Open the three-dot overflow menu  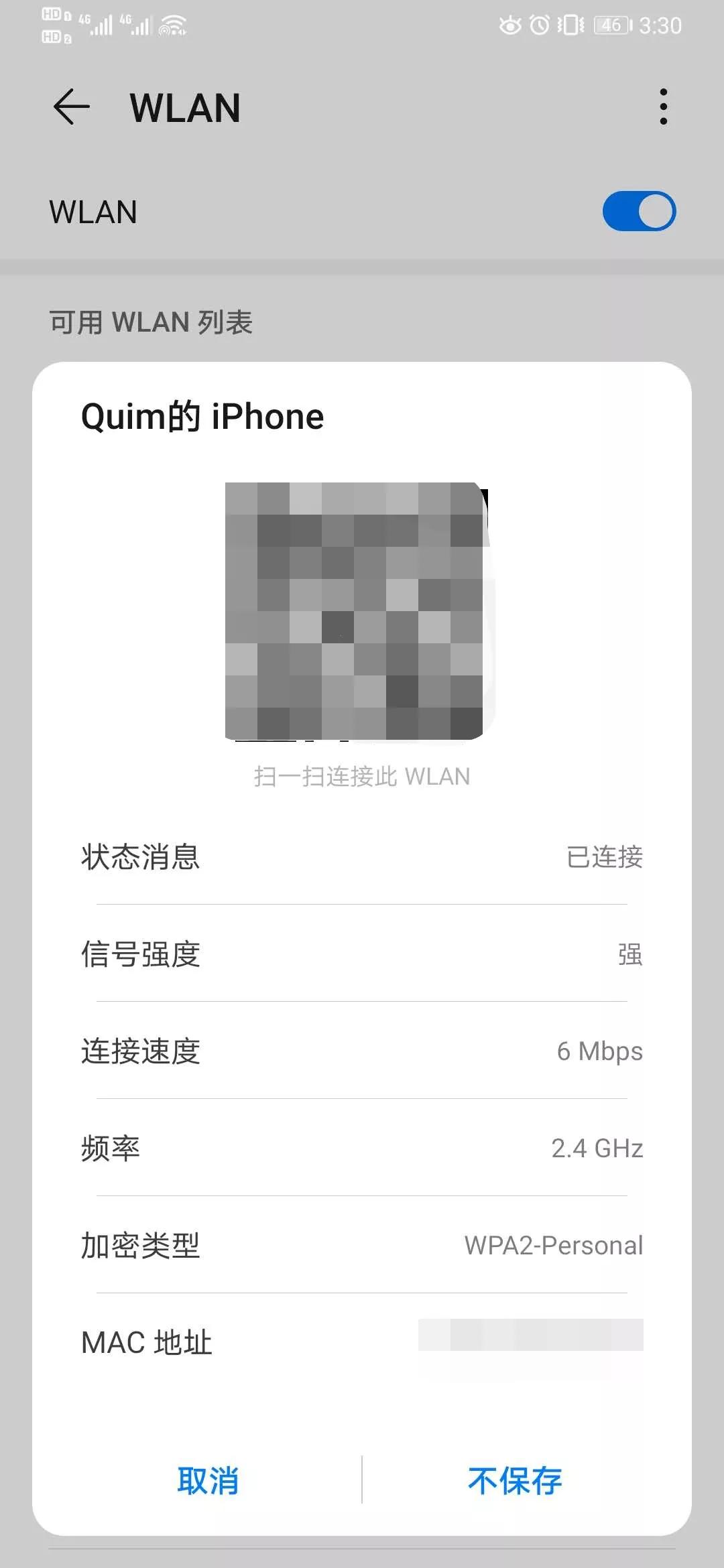663,107
